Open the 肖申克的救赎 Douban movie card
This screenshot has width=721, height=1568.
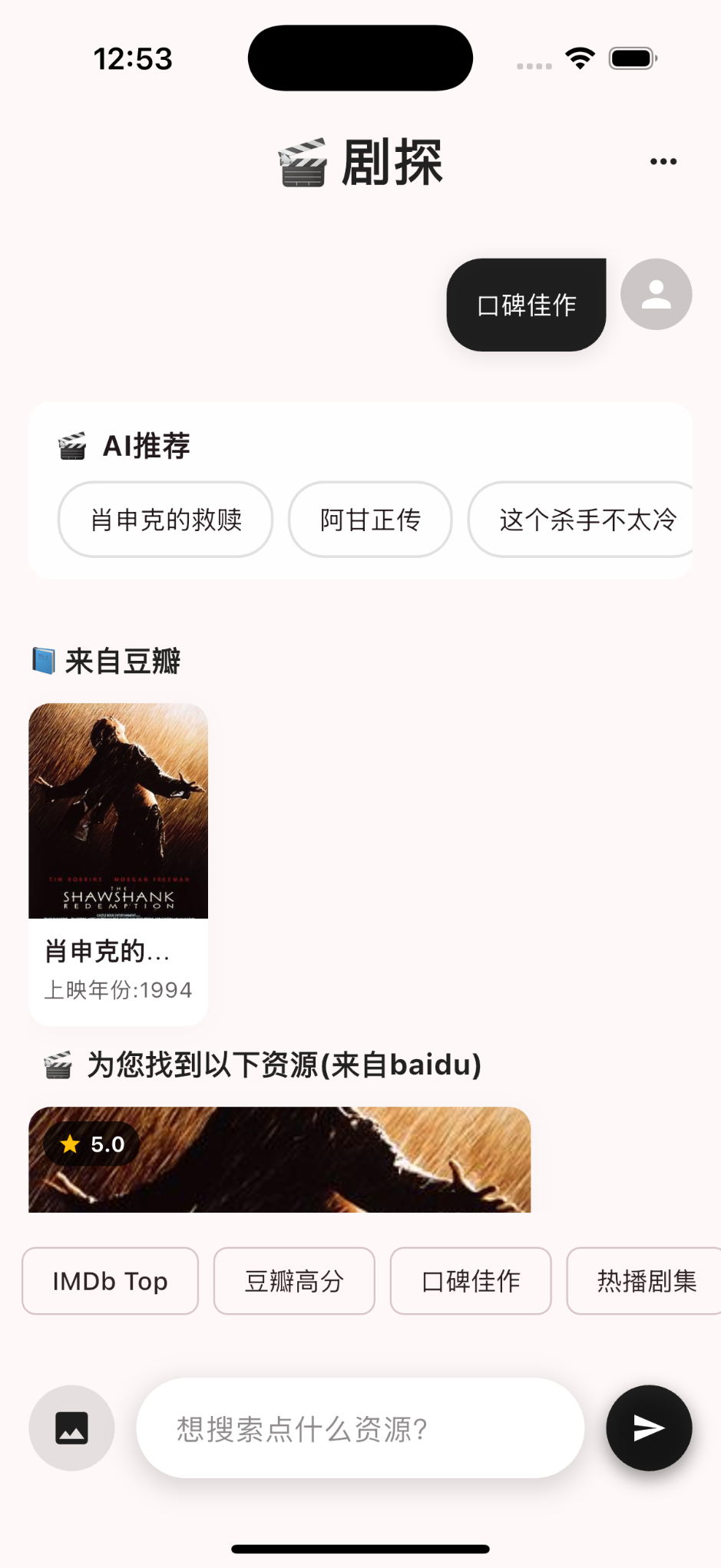pos(118,863)
